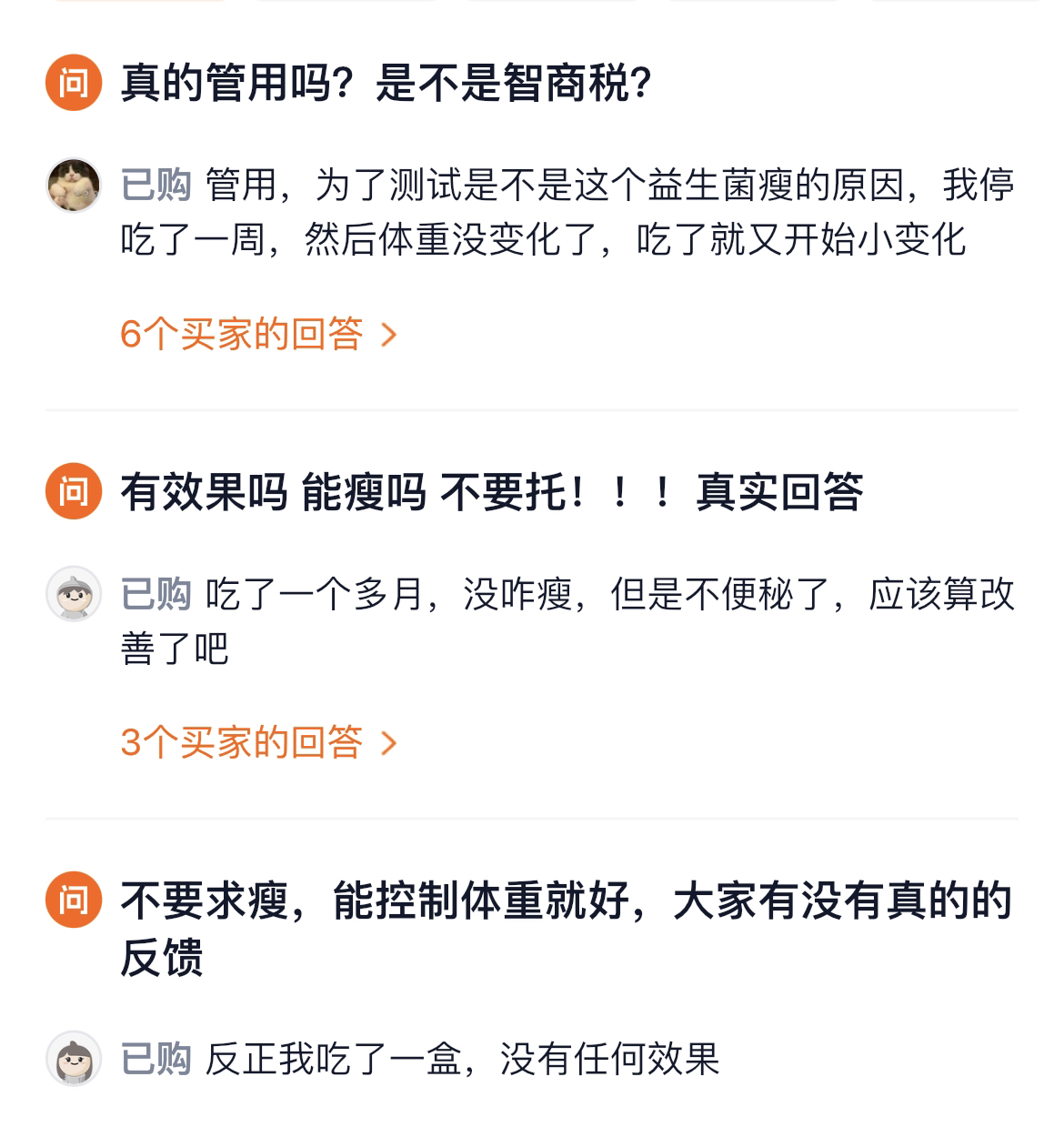View the 3个买家的回答 answers

(x=258, y=743)
